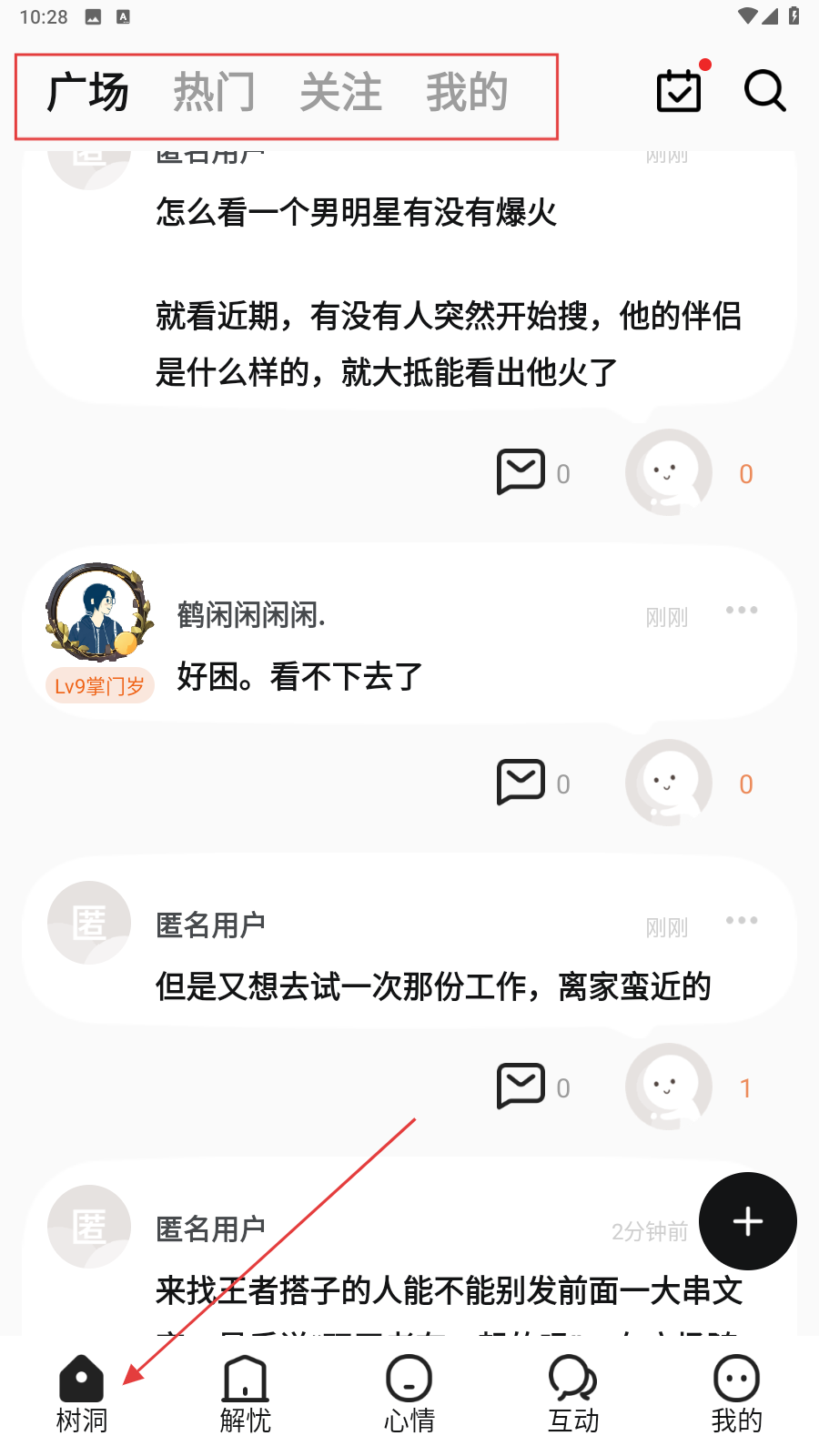Open the search icon

point(764,90)
